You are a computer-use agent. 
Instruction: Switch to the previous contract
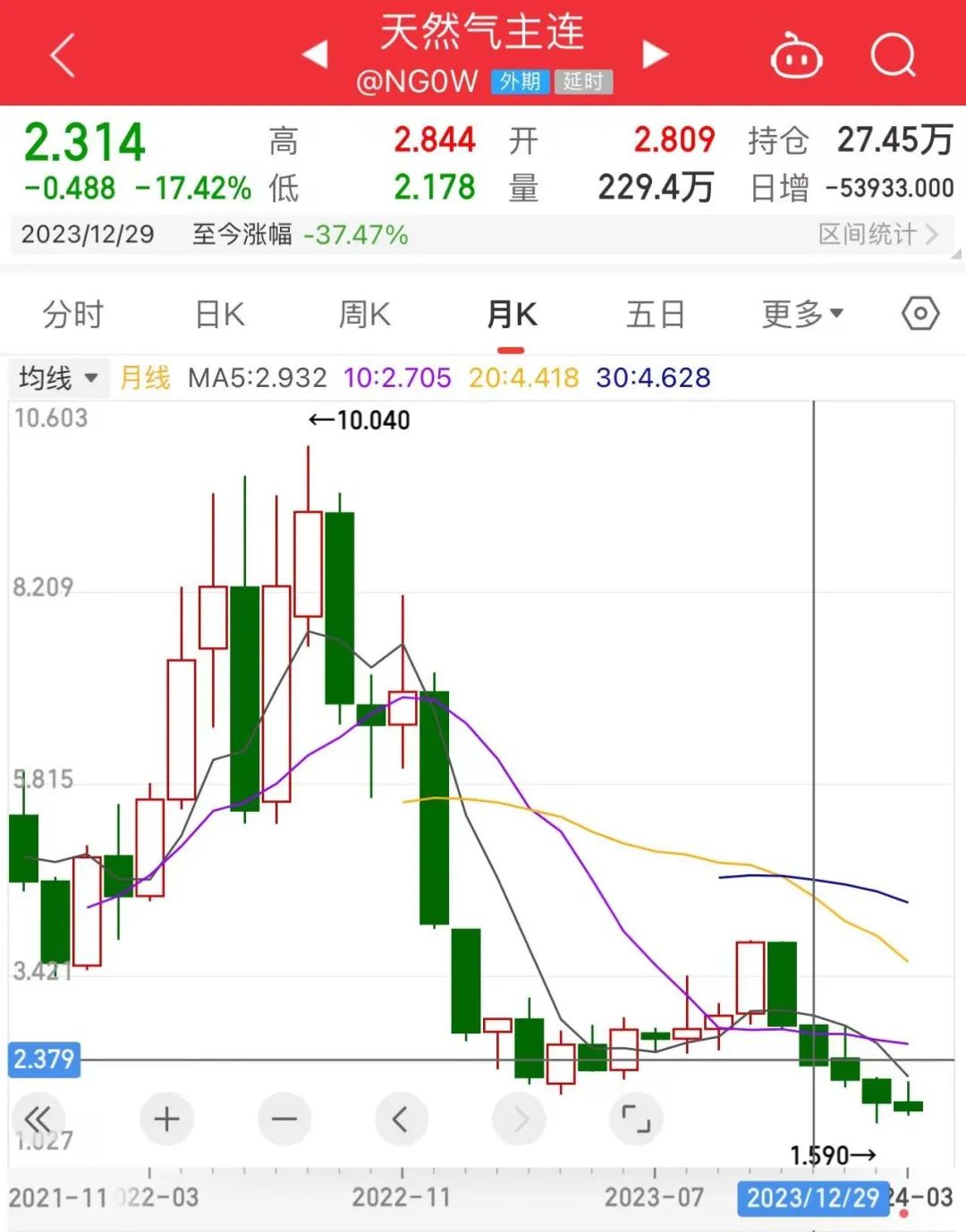pos(315,55)
